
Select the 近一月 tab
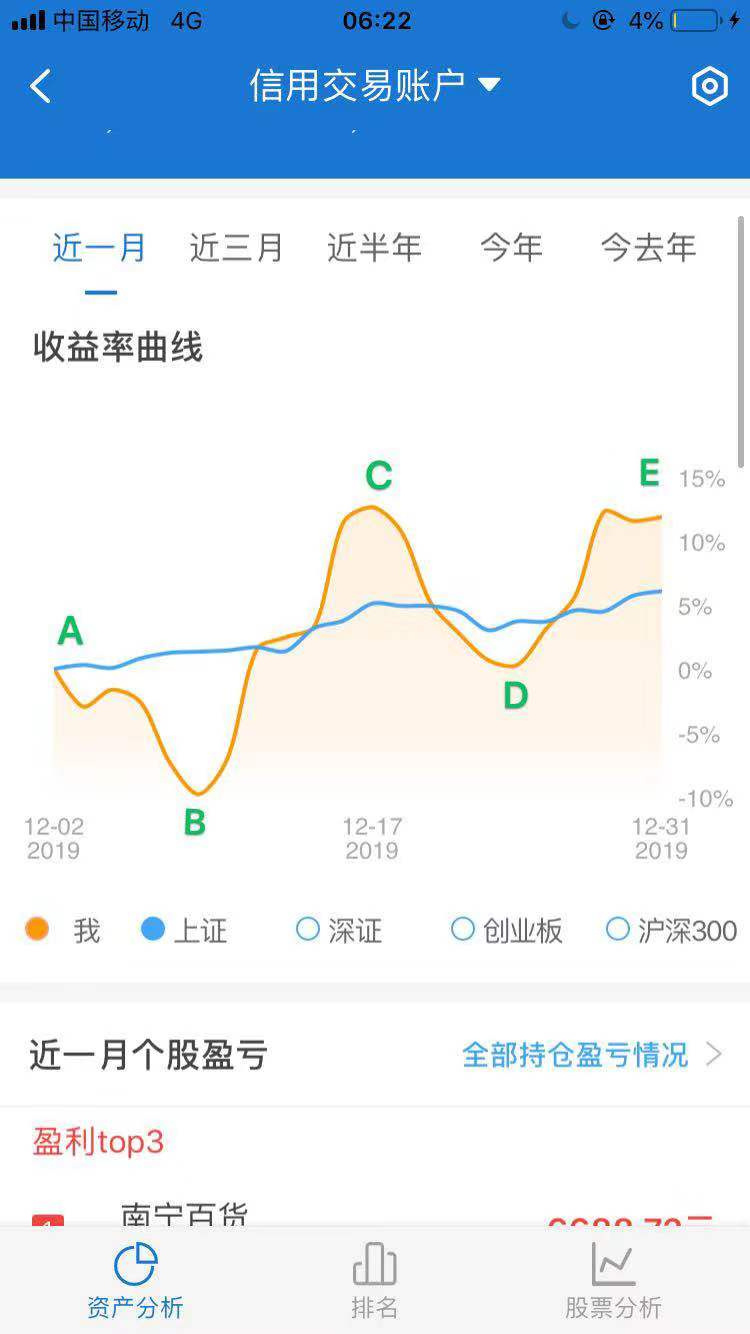[x=100, y=247]
